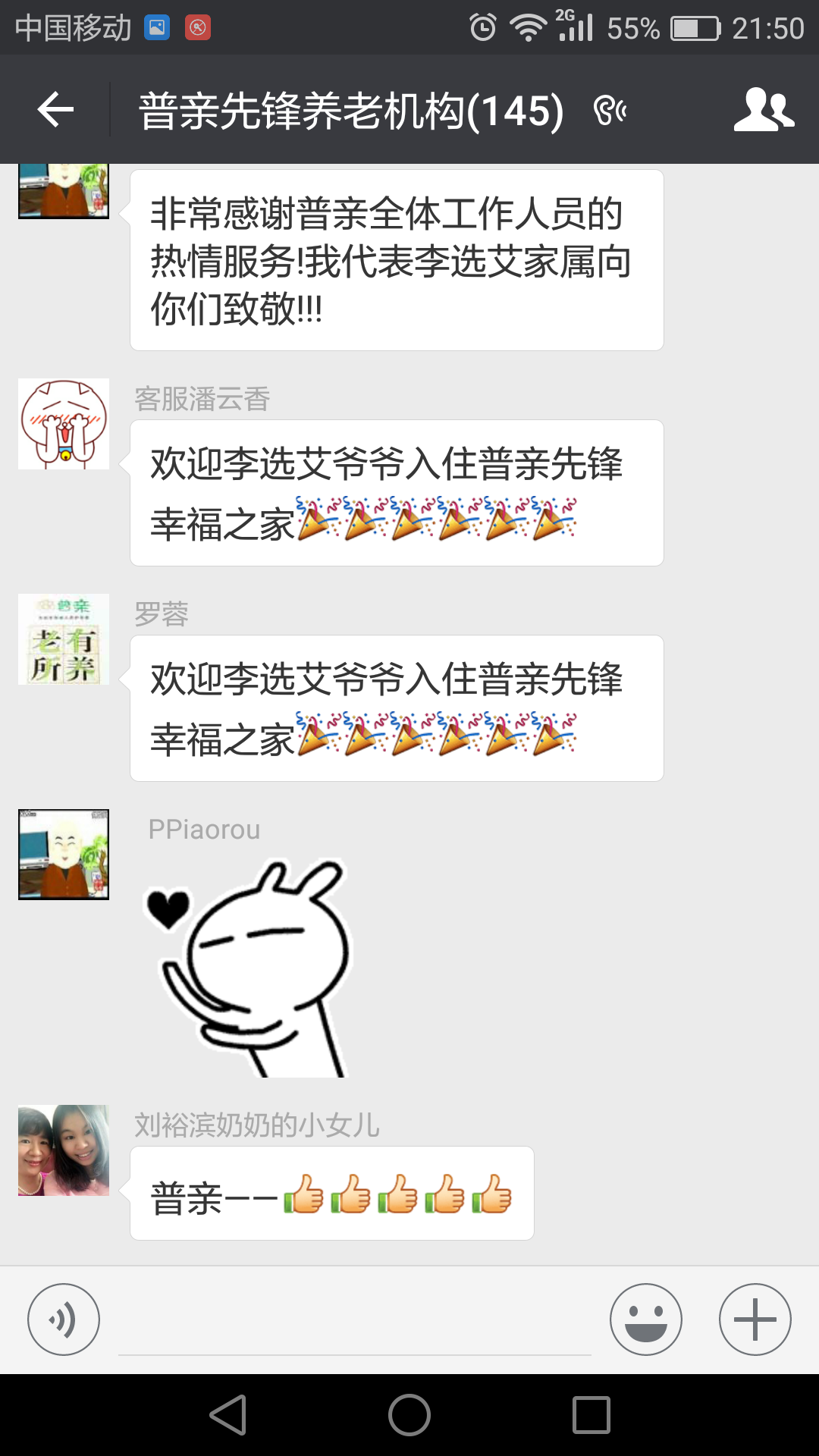The width and height of the screenshot is (819, 1456).
Task: View the rabbit sticker sent by PPiaorou
Action: coord(250,967)
